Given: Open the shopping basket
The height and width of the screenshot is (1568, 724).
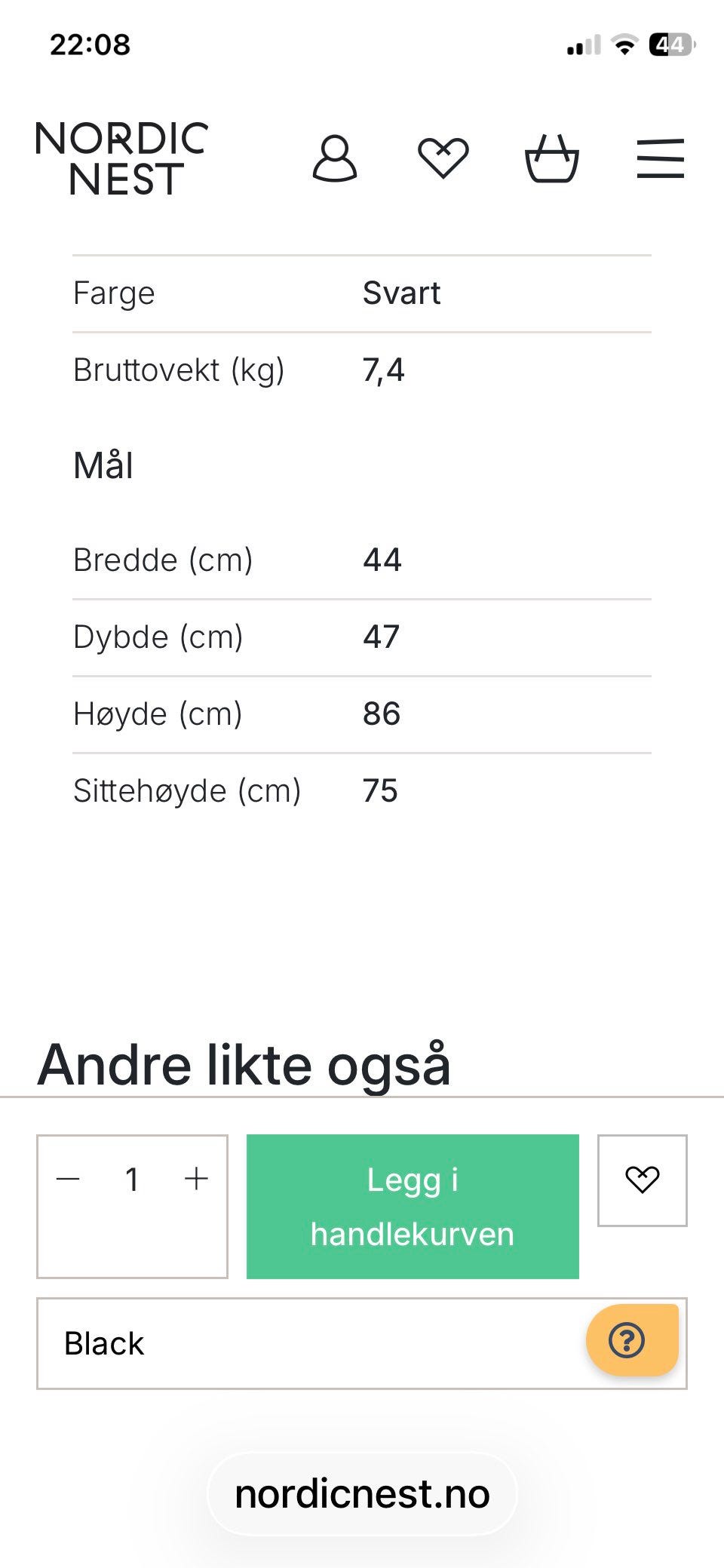Looking at the screenshot, I should (551, 158).
